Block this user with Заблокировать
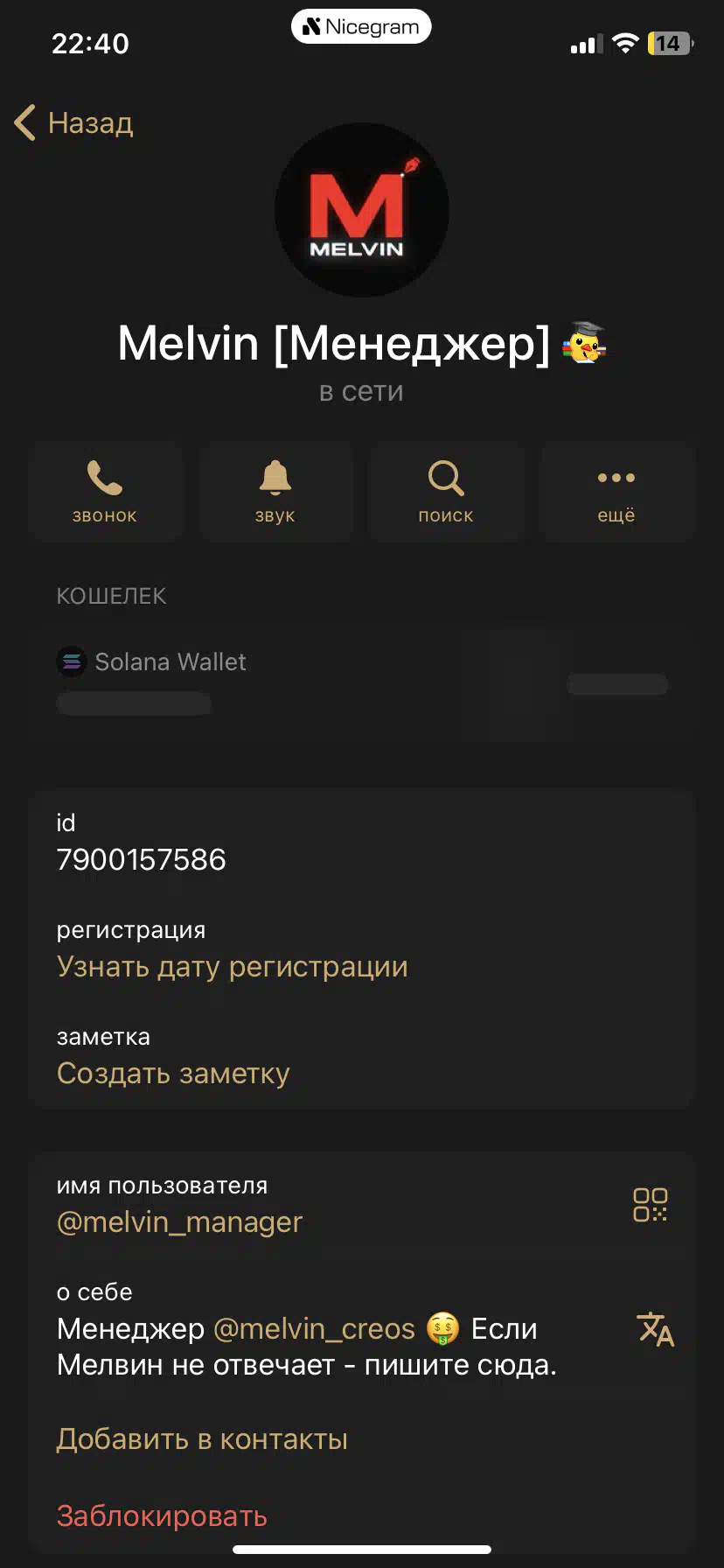Image resolution: width=724 pixels, height=1568 pixels. point(162,1516)
